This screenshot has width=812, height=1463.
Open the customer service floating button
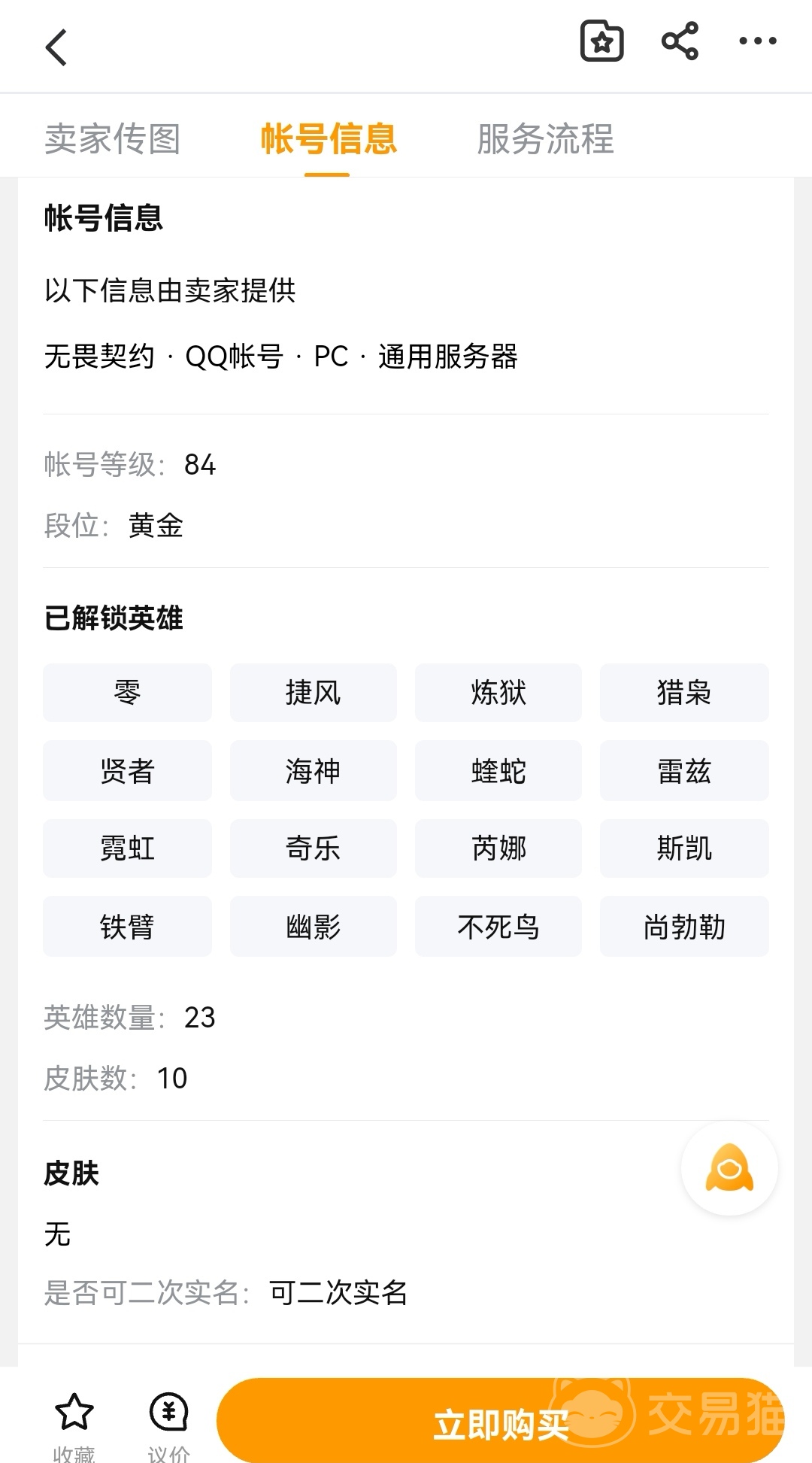click(x=729, y=1168)
